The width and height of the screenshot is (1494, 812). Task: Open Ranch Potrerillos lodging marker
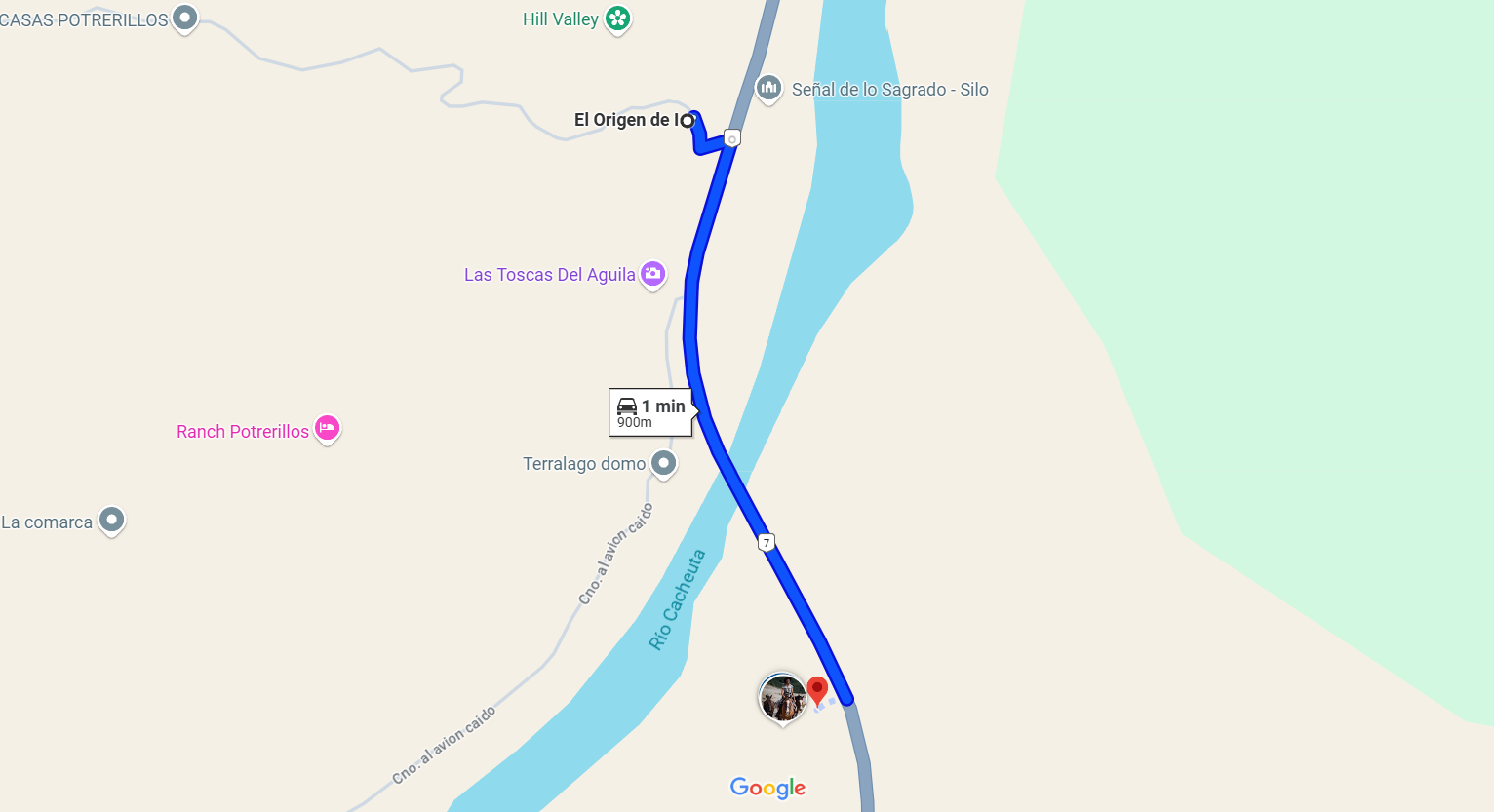(x=327, y=427)
